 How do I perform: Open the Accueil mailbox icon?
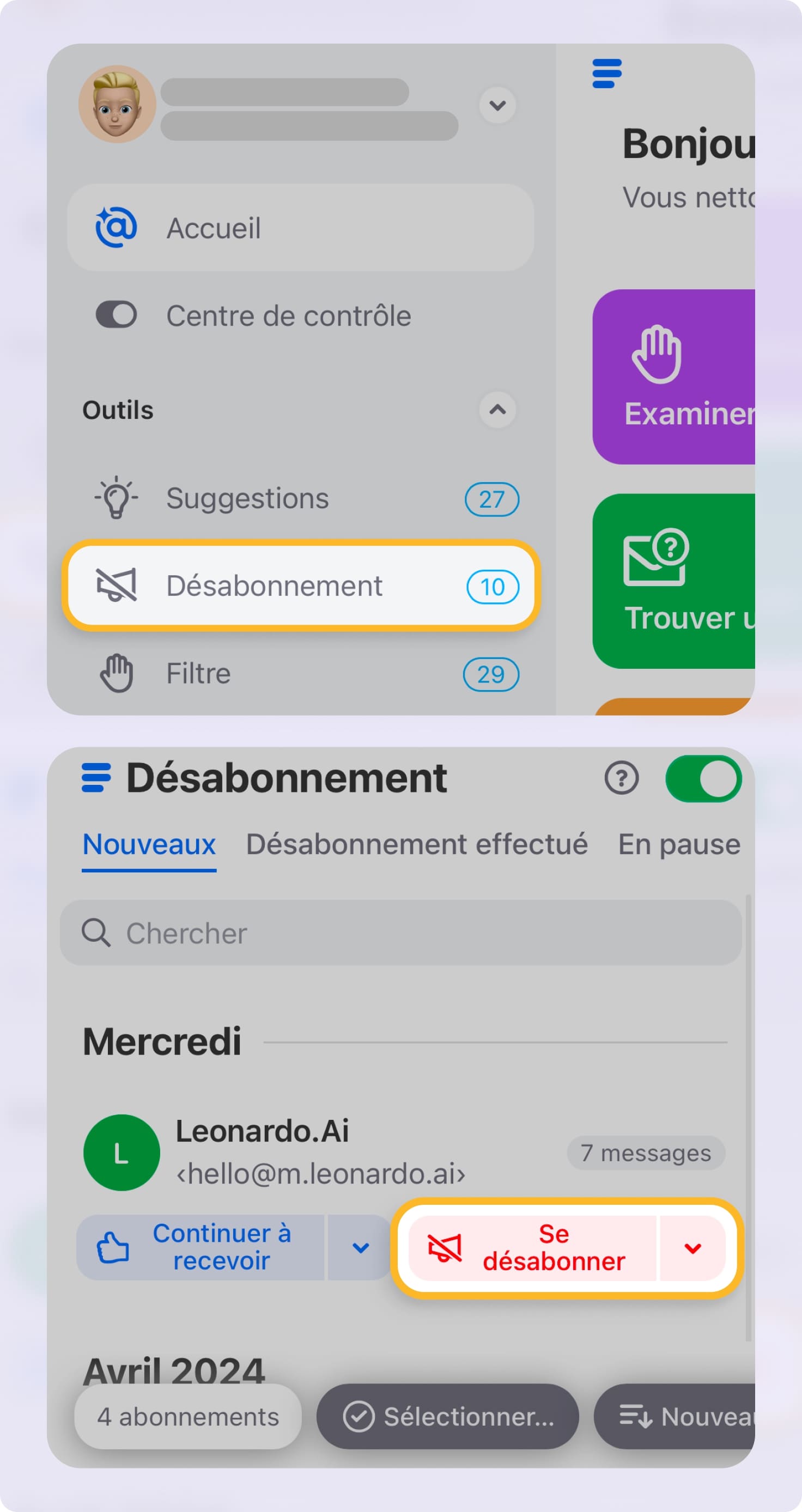117,228
